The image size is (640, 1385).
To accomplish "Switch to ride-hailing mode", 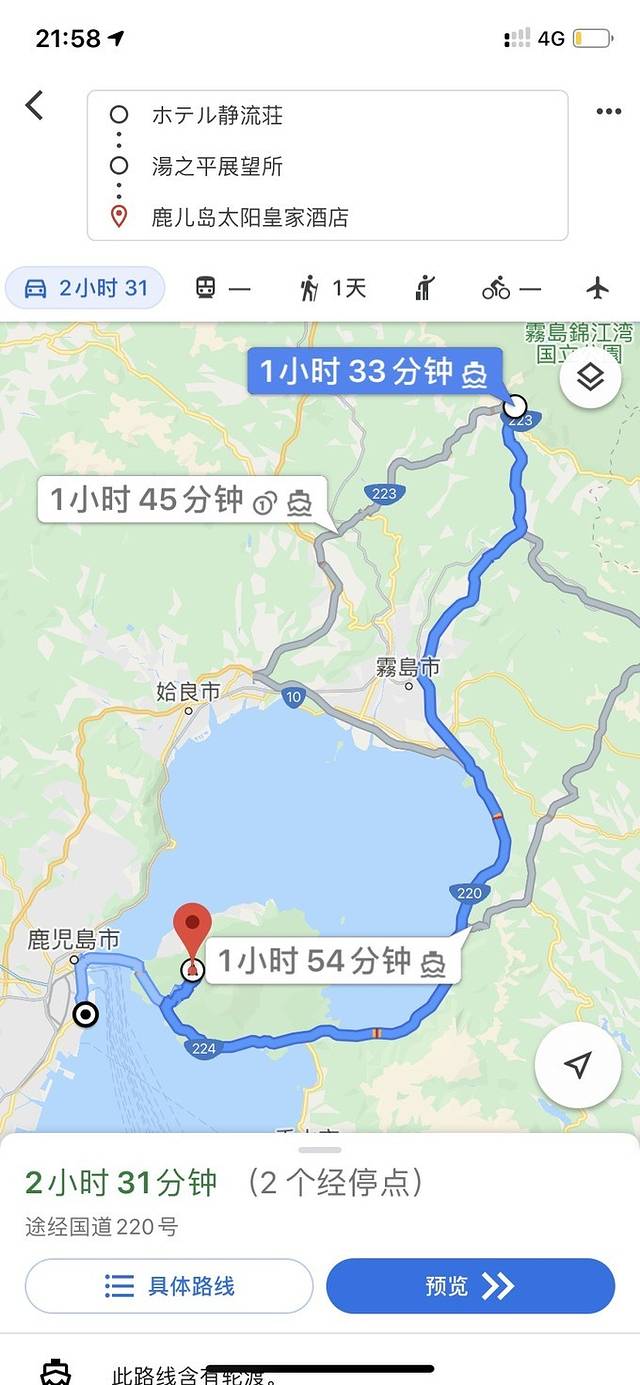I will tap(426, 289).
